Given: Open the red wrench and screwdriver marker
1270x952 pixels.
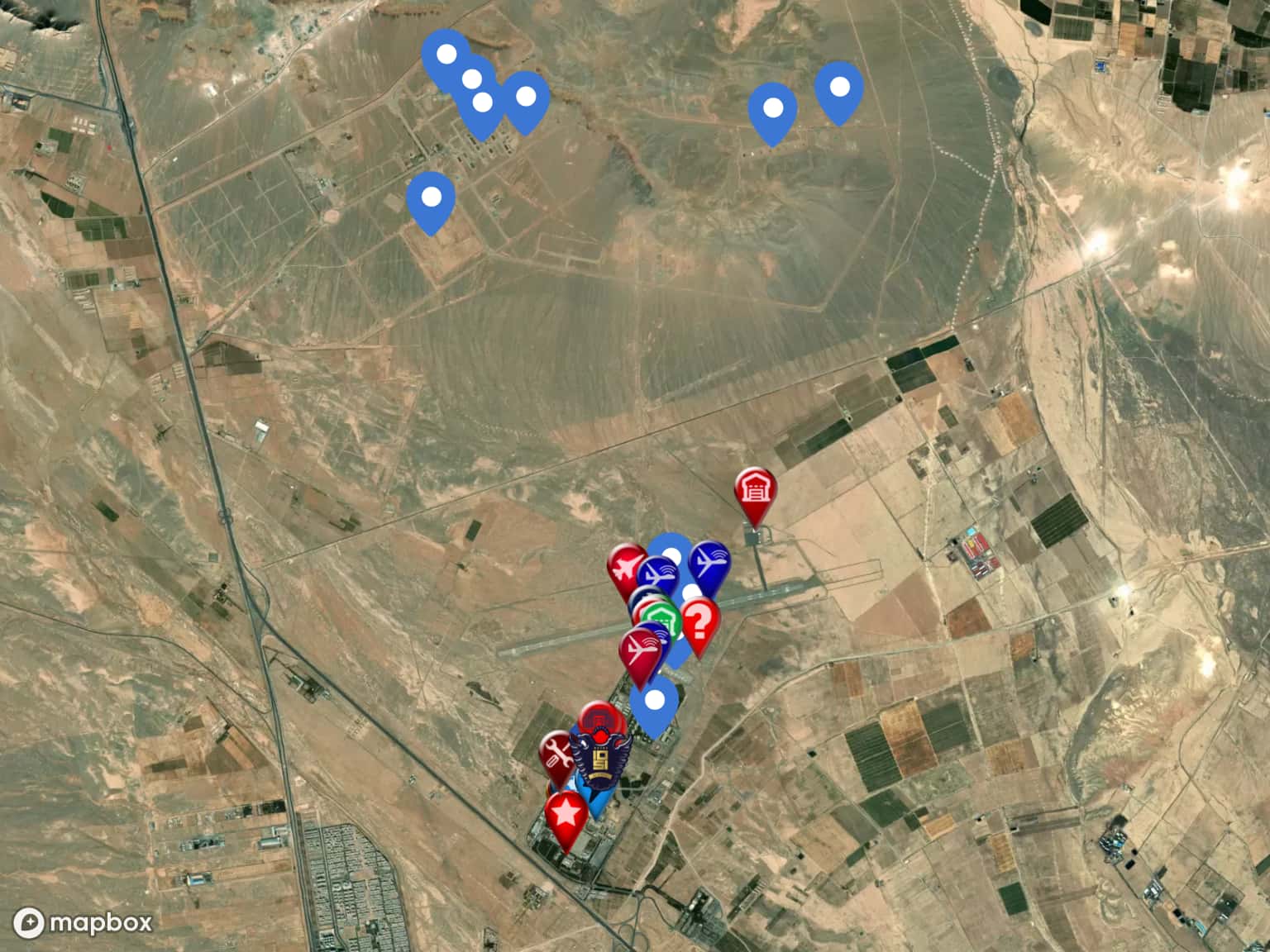Looking at the screenshot, I should [557, 753].
